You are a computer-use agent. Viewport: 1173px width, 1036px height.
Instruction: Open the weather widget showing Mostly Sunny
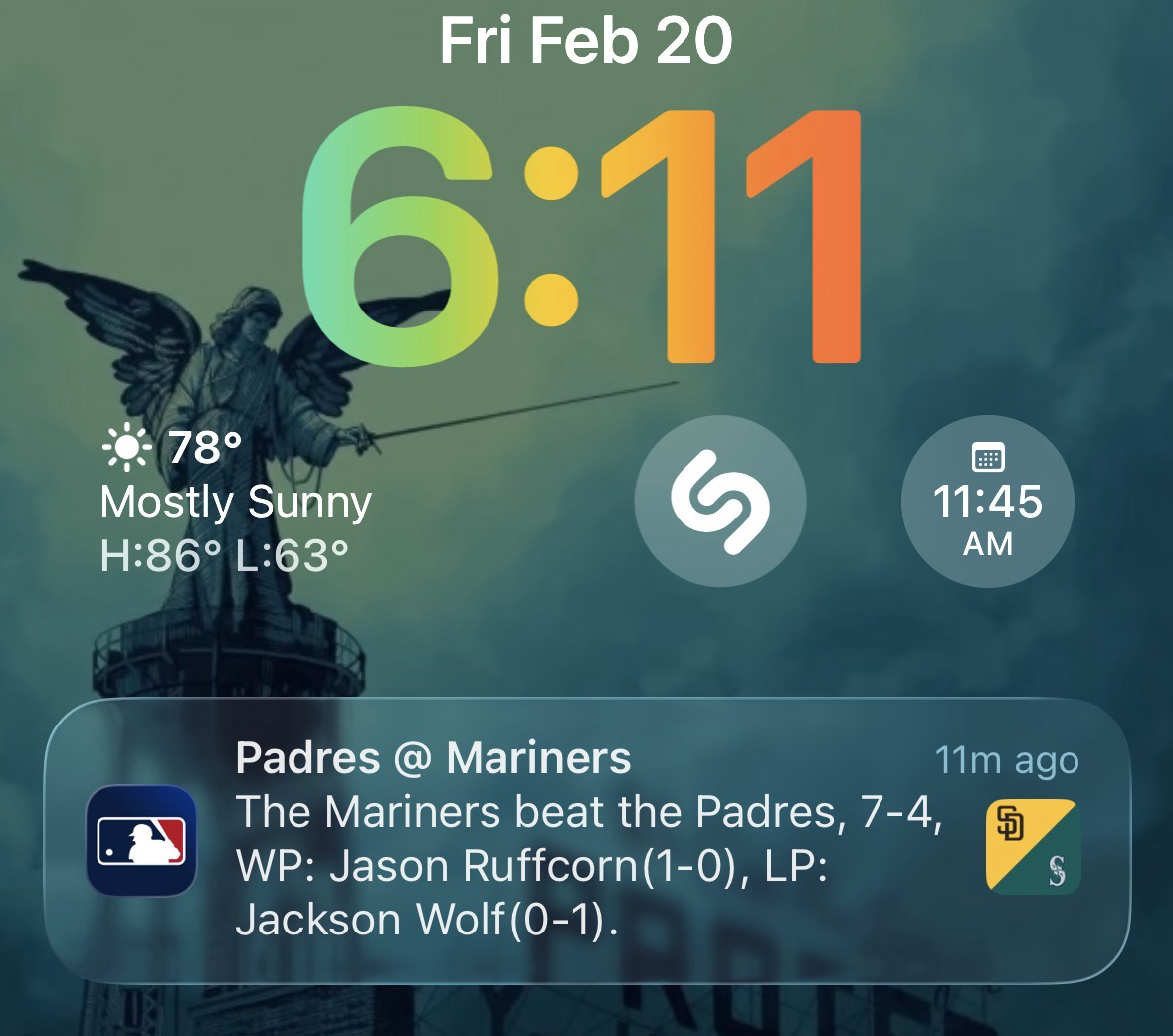(236, 502)
